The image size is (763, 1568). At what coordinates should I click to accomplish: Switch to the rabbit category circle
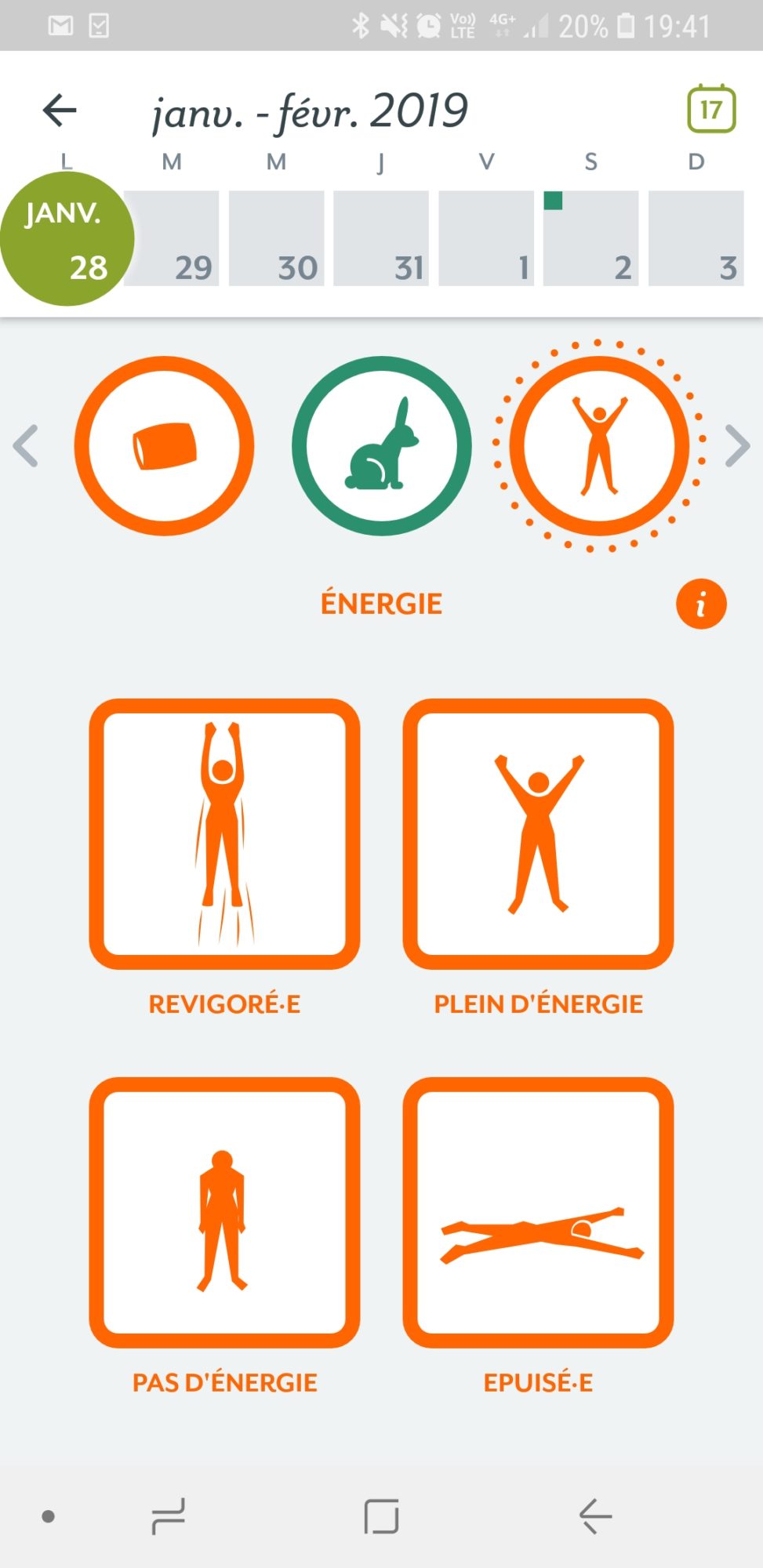click(x=382, y=446)
